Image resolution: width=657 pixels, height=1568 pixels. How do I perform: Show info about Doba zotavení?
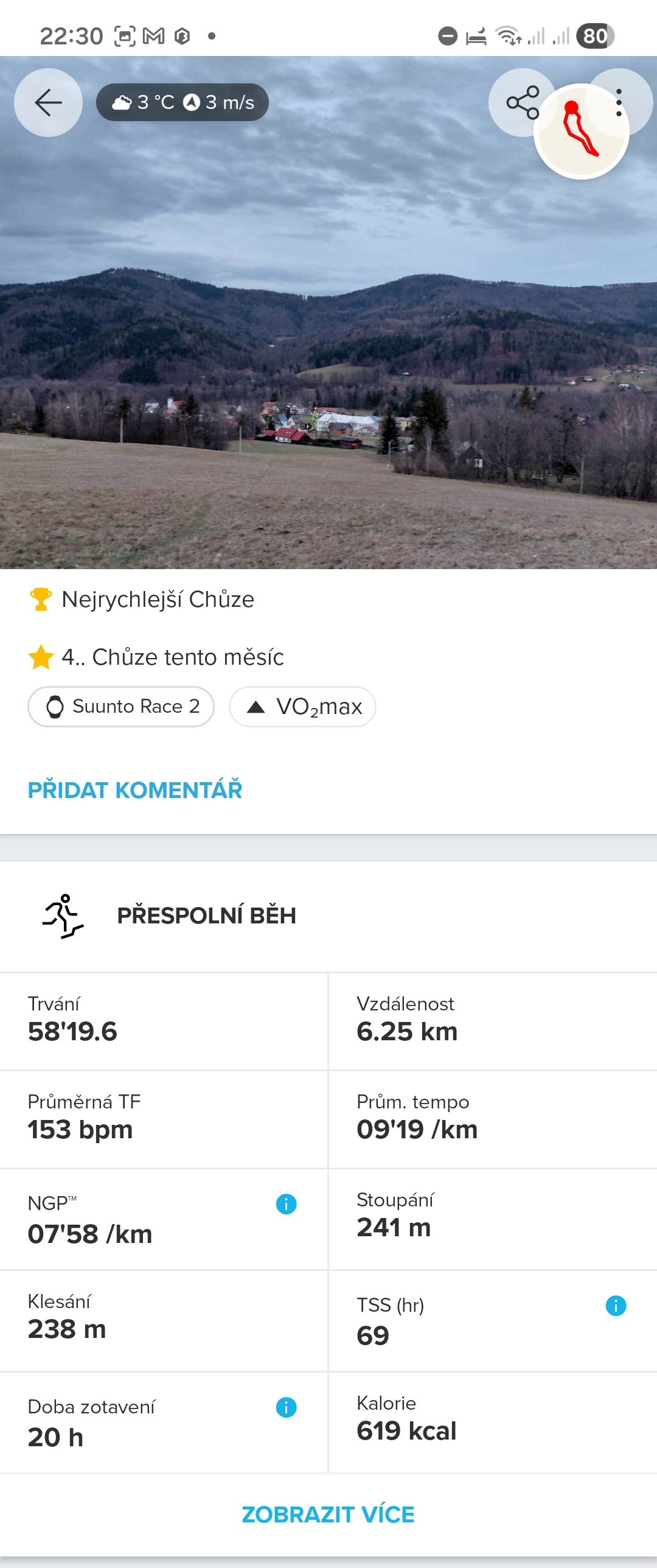tap(286, 1407)
